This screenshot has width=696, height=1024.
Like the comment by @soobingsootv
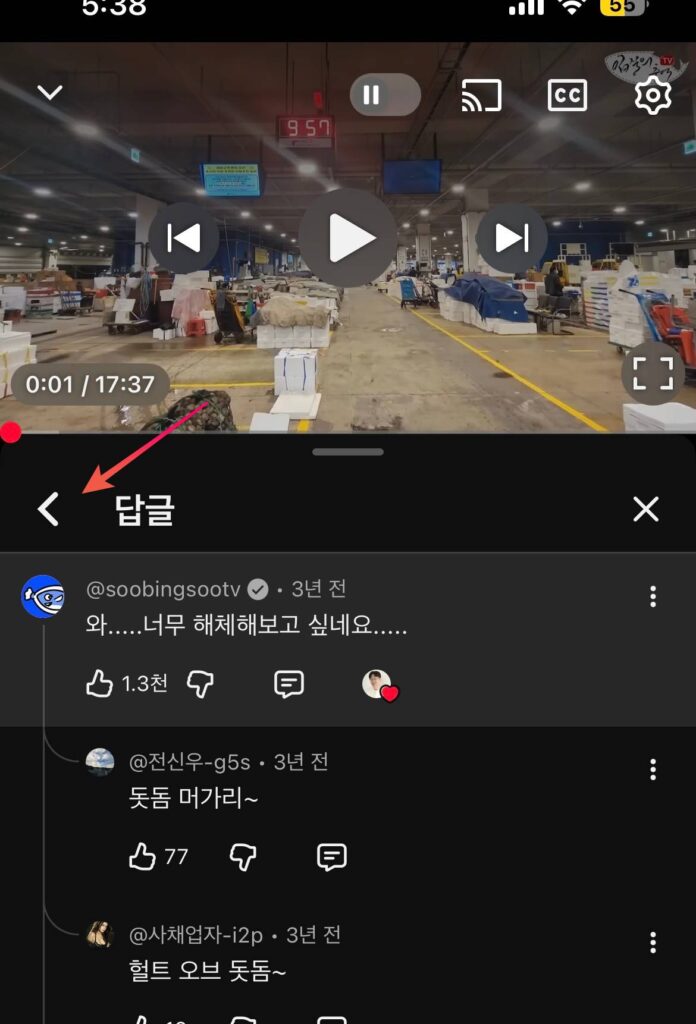pyautogui.click(x=100, y=684)
